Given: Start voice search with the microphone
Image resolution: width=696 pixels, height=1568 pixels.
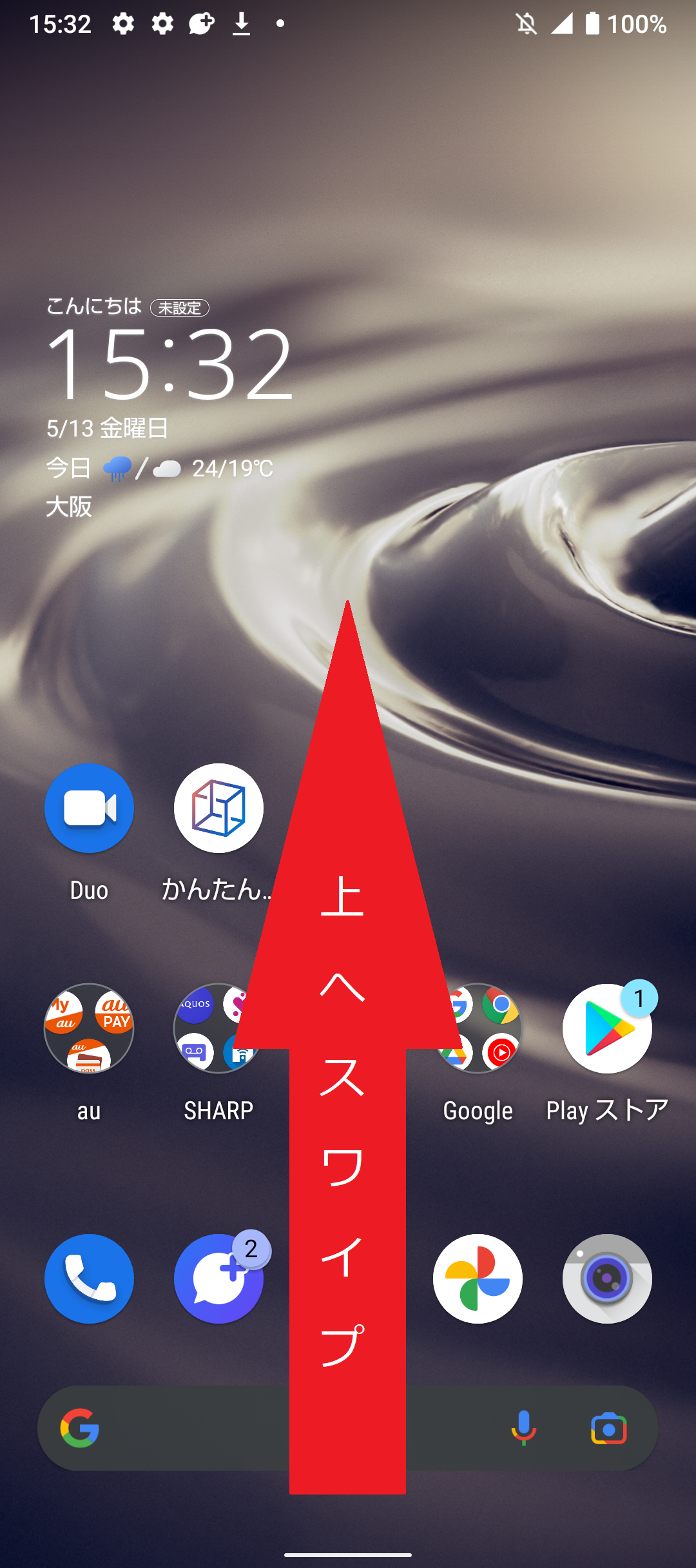Looking at the screenshot, I should point(523,1428).
